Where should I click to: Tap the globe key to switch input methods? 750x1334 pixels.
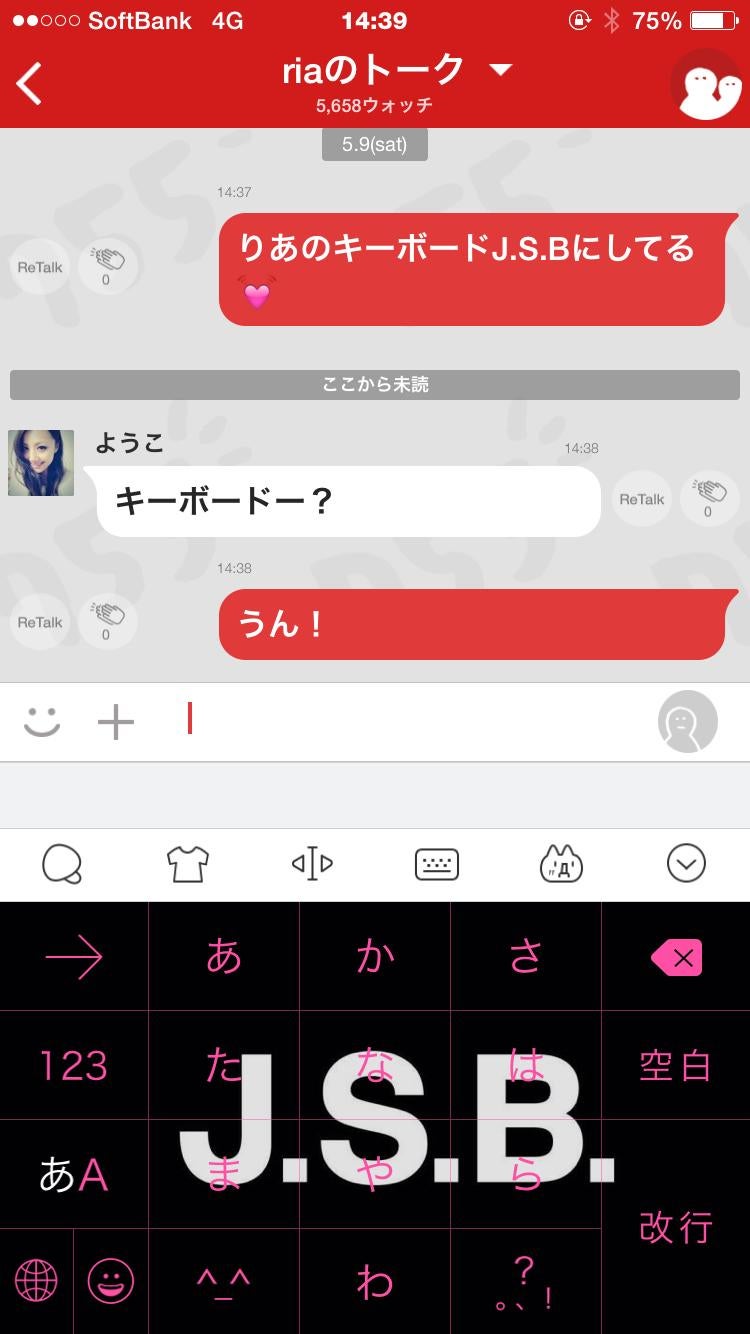37,1281
